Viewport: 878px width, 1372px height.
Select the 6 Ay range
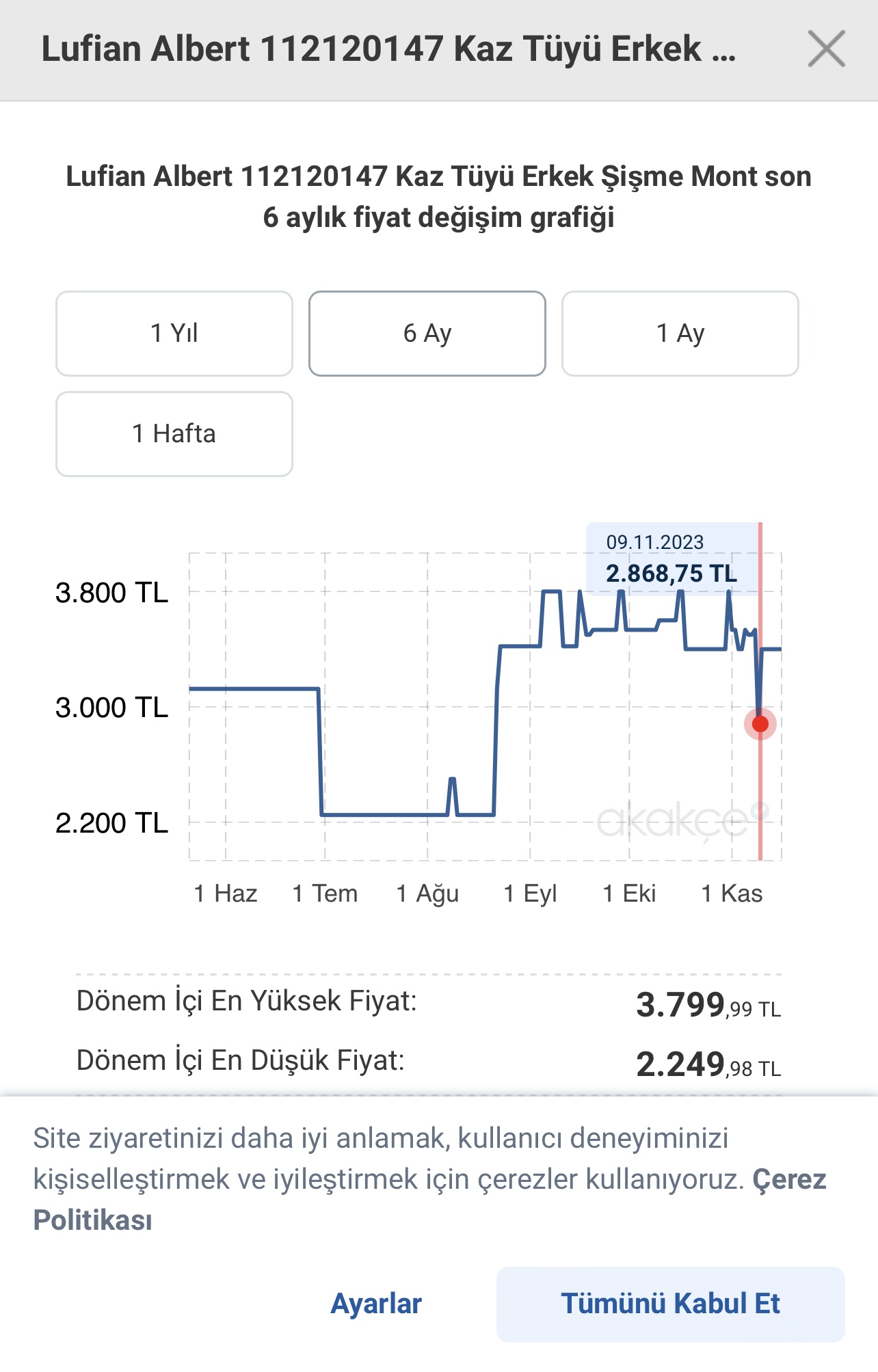click(x=427, y=334)
